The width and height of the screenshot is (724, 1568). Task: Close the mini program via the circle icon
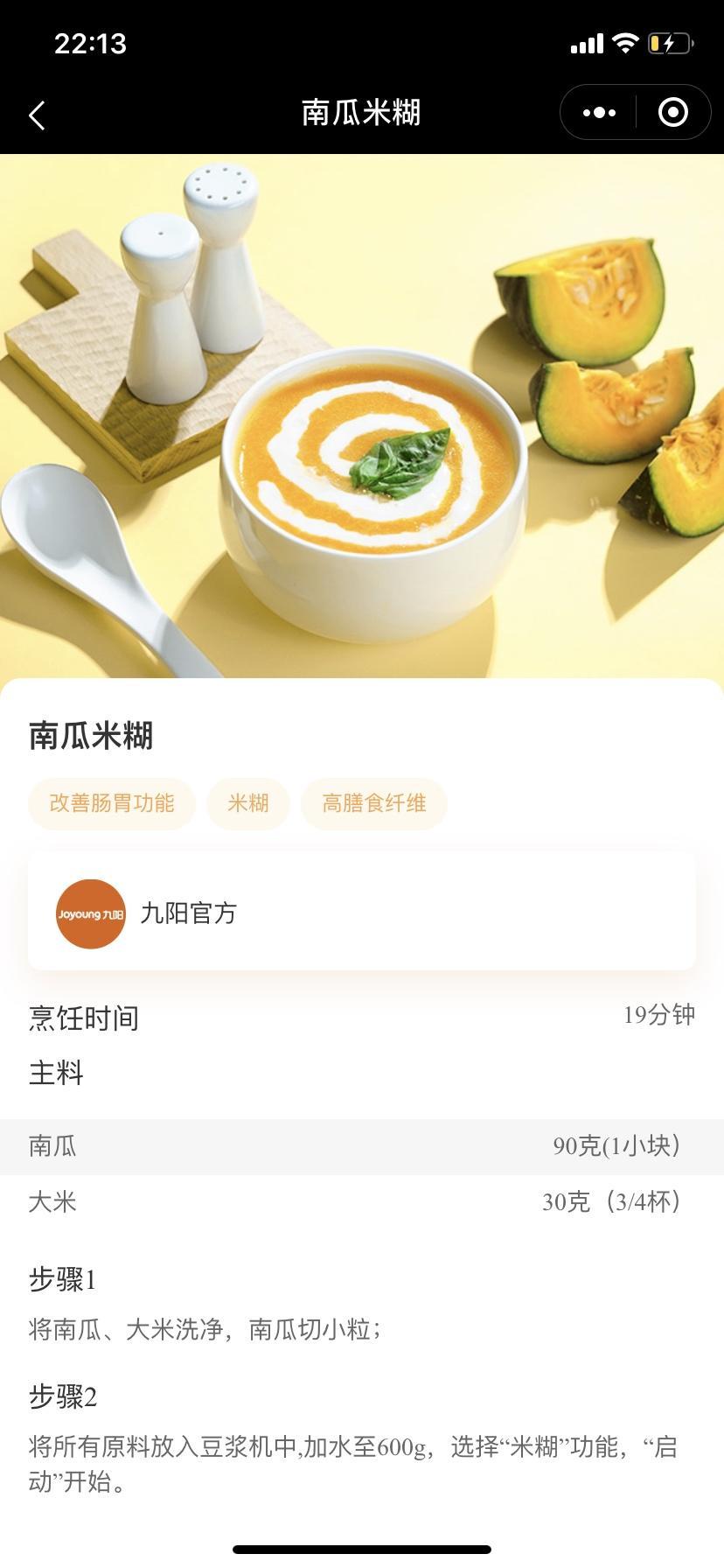tap(672, 113)
